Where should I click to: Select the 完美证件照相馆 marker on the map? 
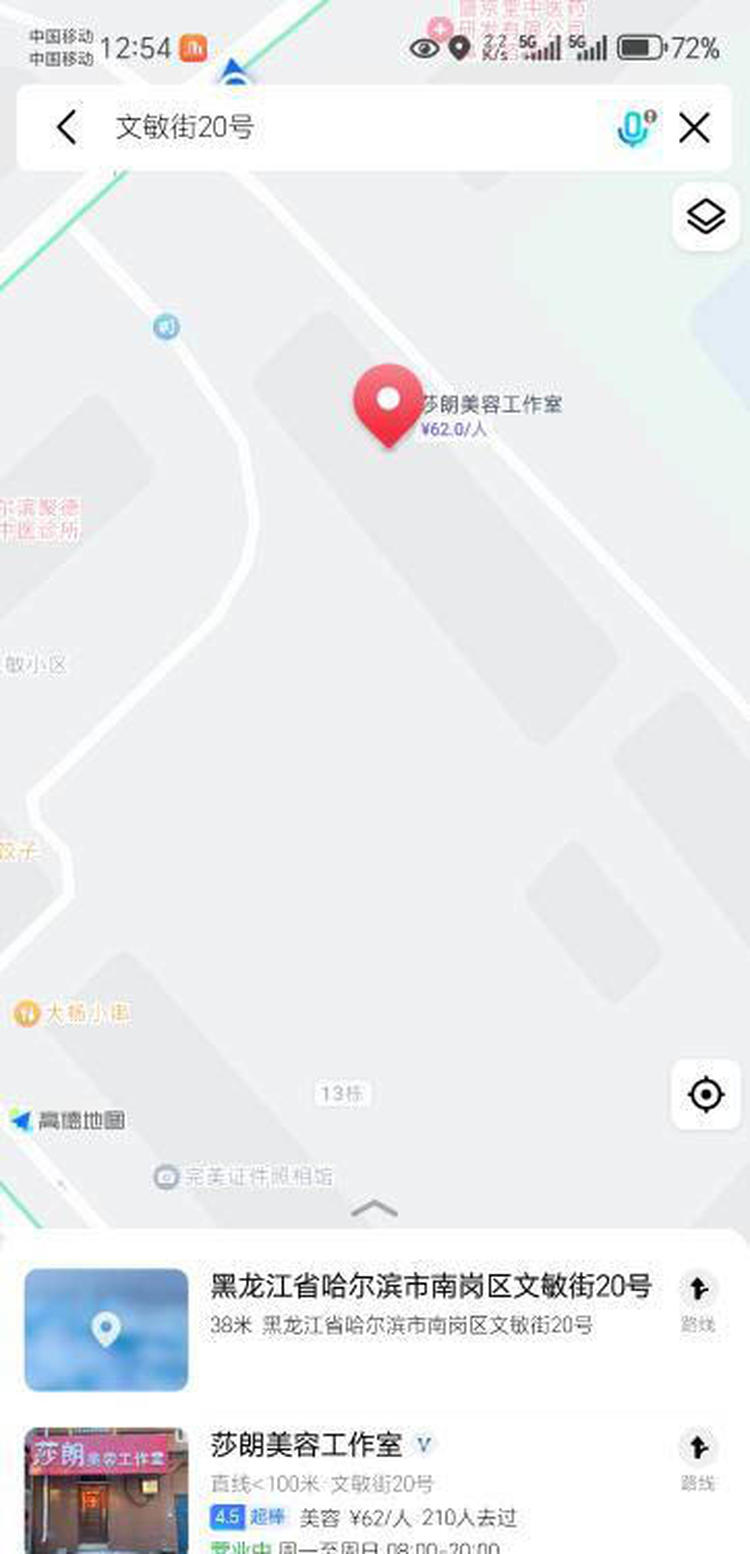pyautogui.click(x=244, y=1176)
